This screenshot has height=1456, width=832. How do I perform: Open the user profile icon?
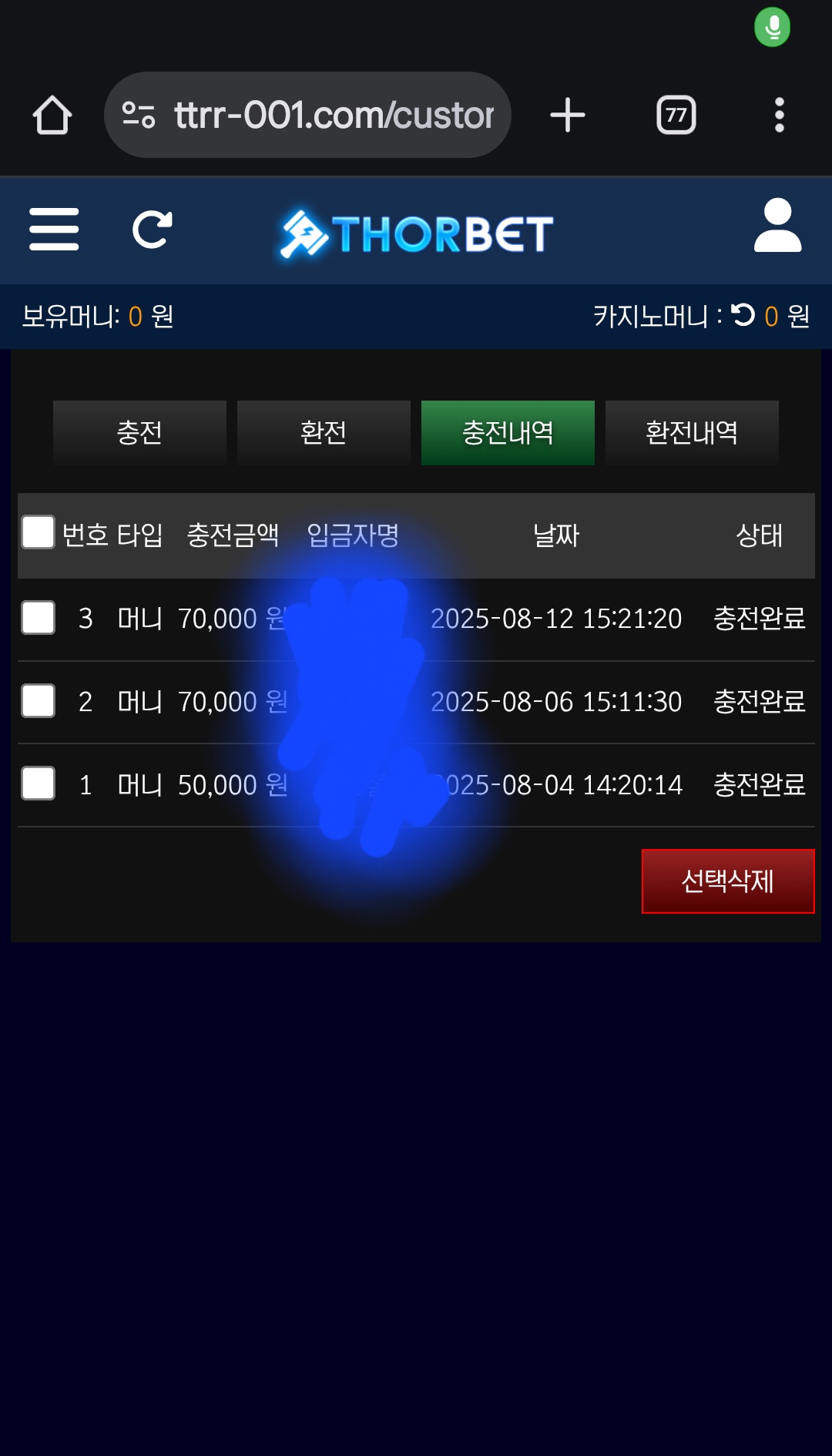pyautogui.click(x=777, y=226)
